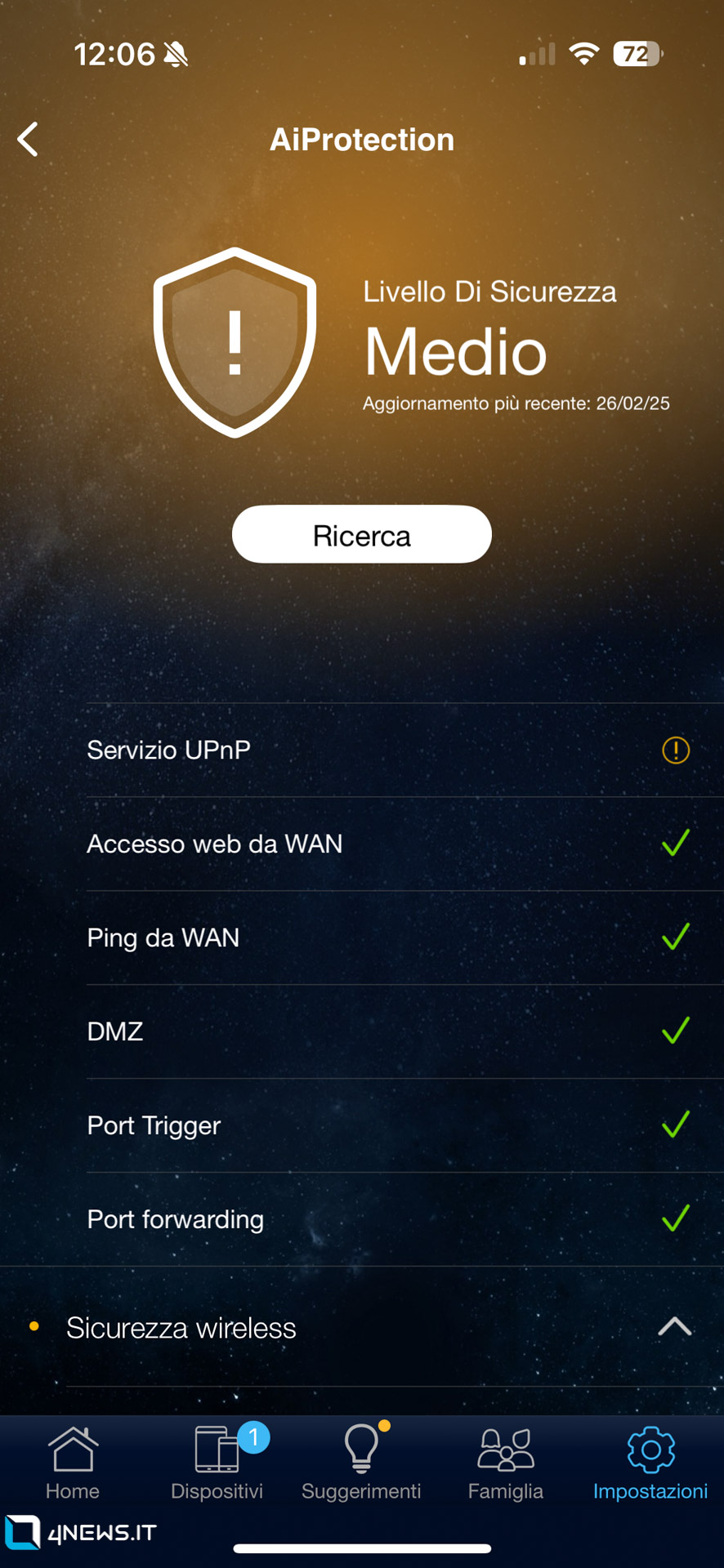Open the DMZ row
This screenshot has width=724, height=1568.
[x=389, y=1031]
